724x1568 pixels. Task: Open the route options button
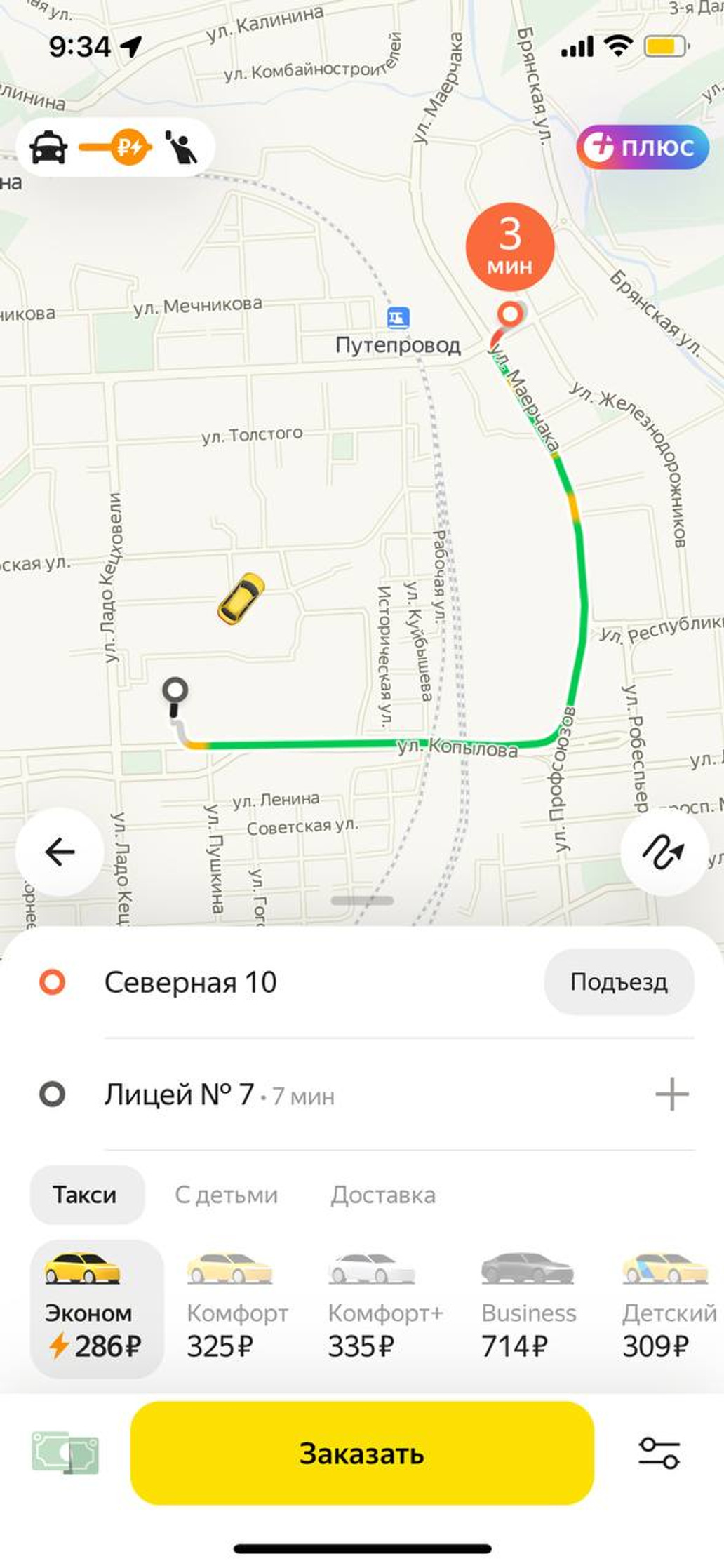[664, 852]
